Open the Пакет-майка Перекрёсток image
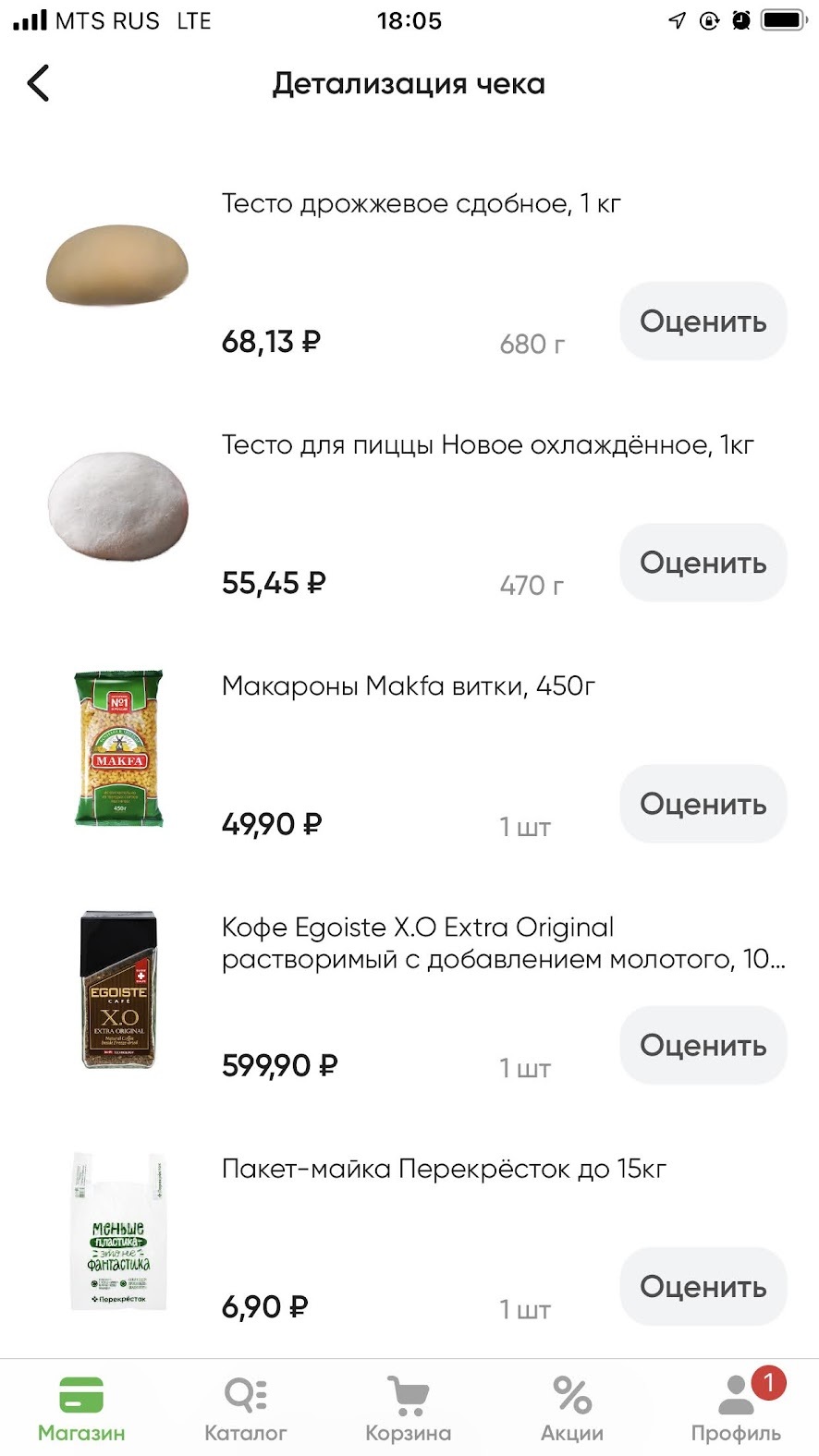Viewport: 819px width, 1456px height. 118,1232
